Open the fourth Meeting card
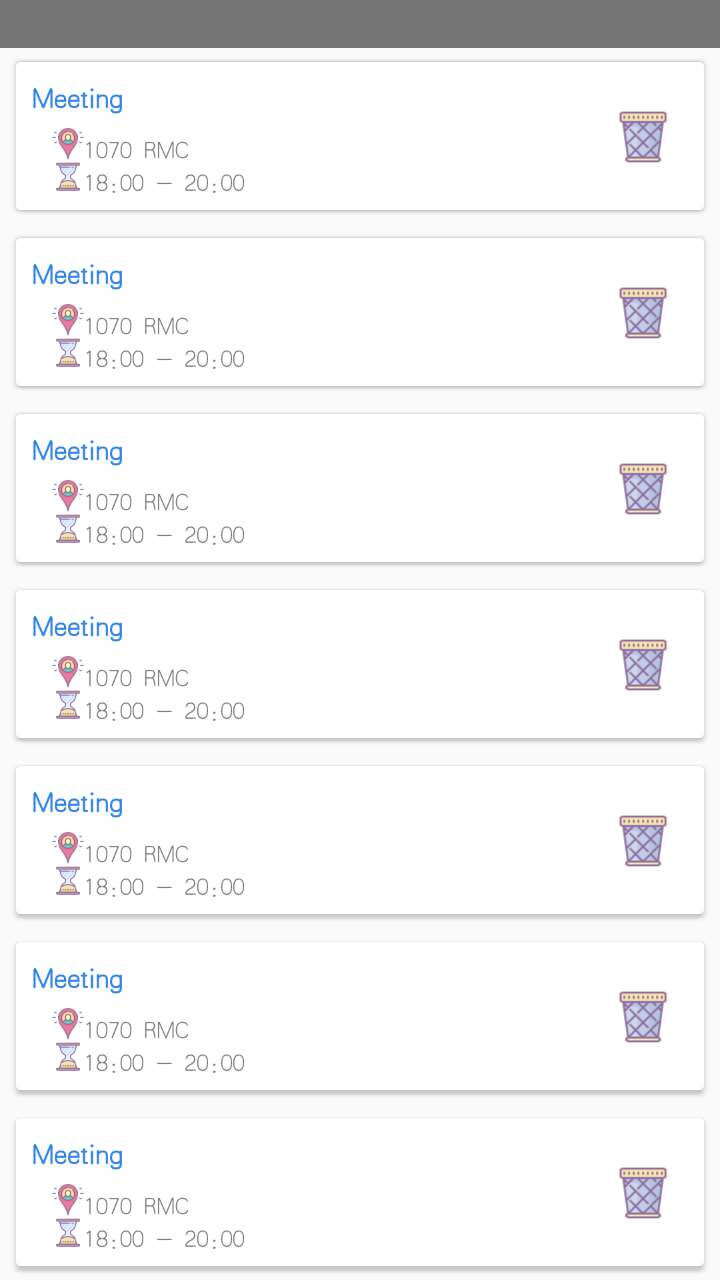This screenshot has height=1280, width=720. [300, 664]
